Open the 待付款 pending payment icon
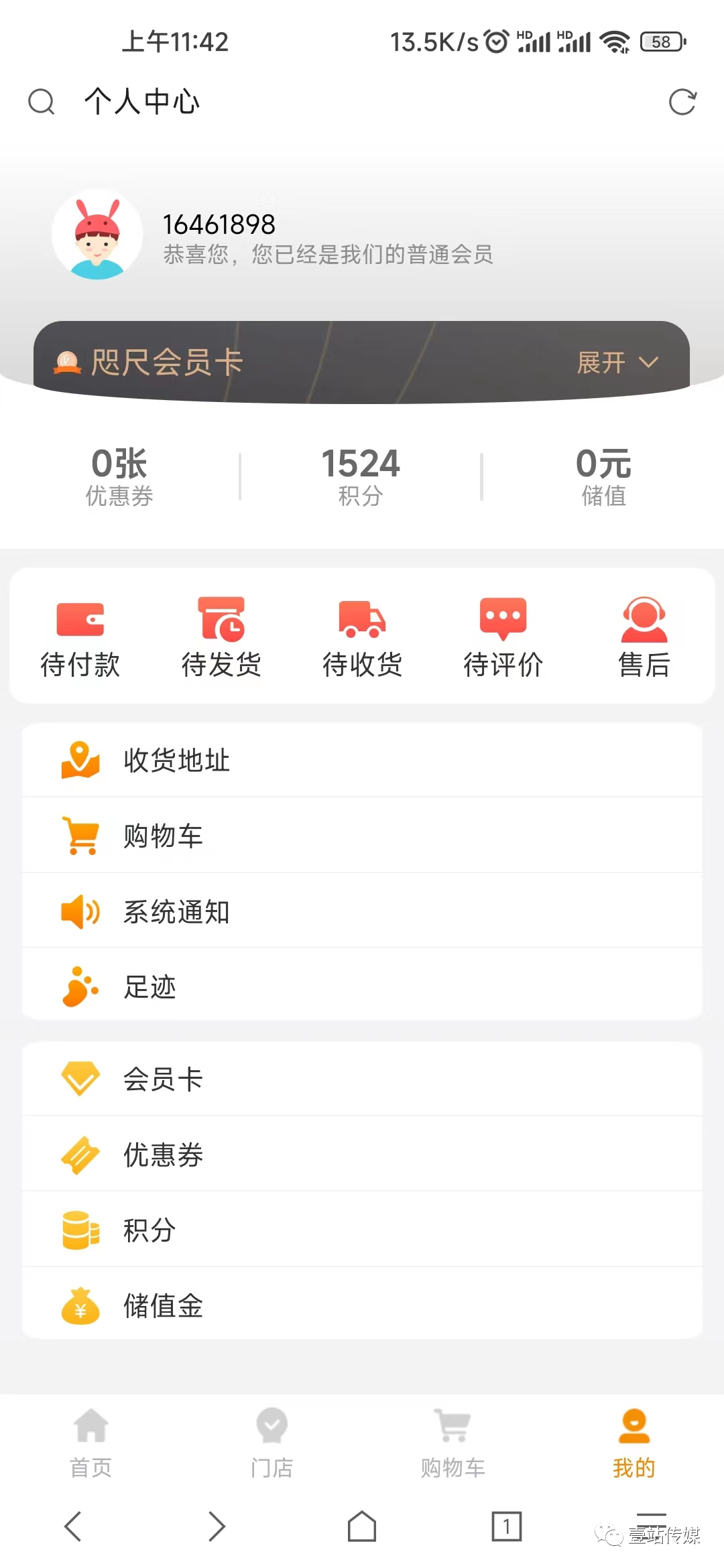Image resolution: width=724 pixels, height=1568 pixels. (x=80, y=635)
